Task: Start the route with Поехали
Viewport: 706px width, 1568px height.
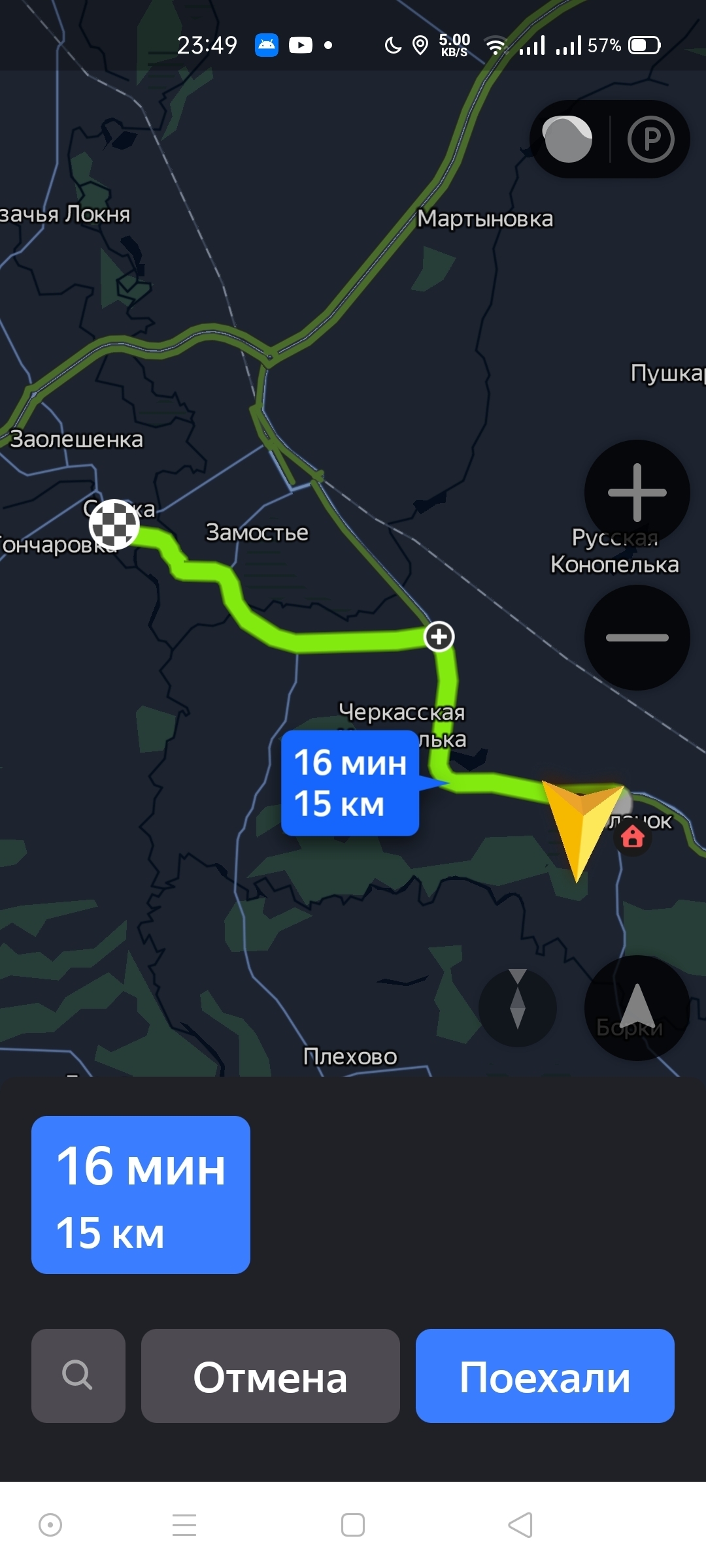Action: pyautogui.click(x=545, y=1375)
